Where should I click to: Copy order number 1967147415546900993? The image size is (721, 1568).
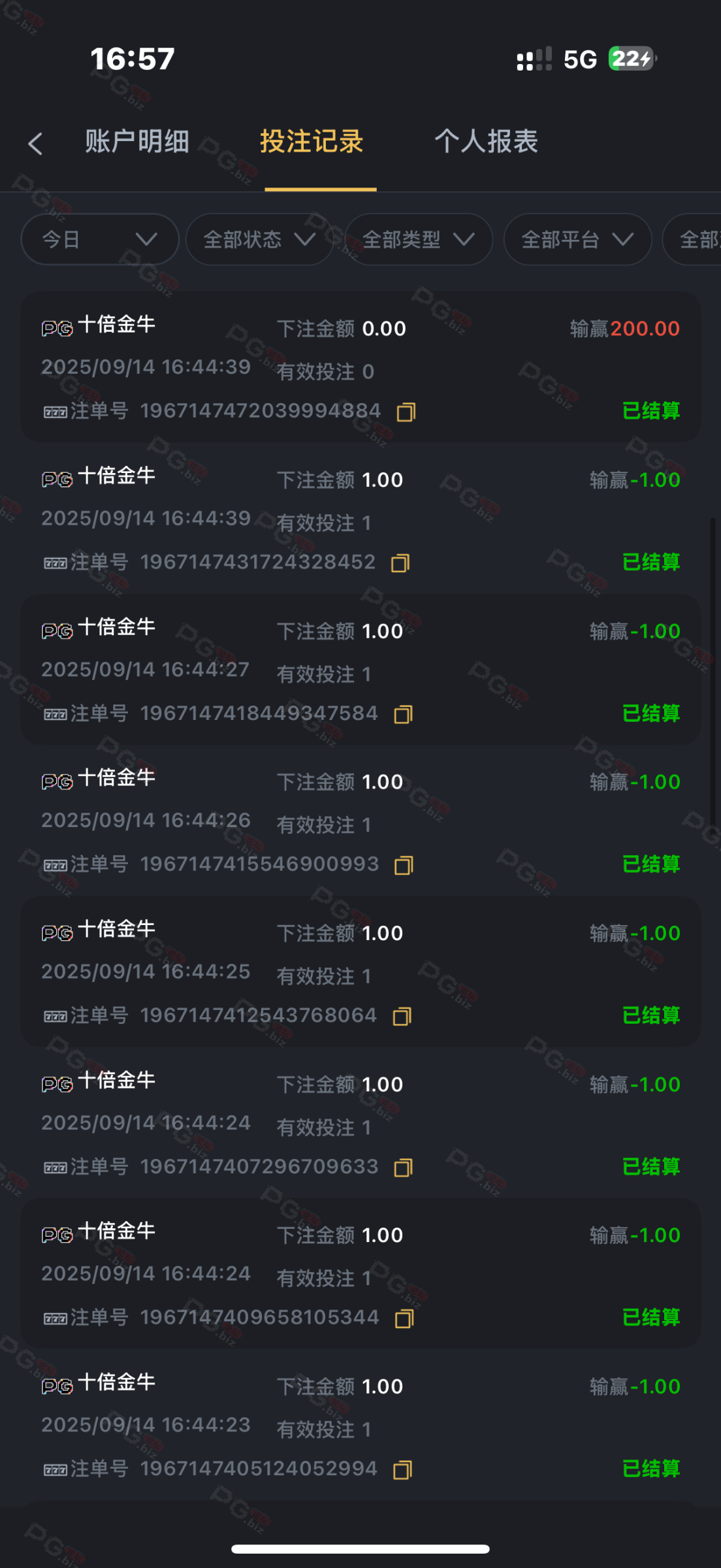[x=404, y=866]
